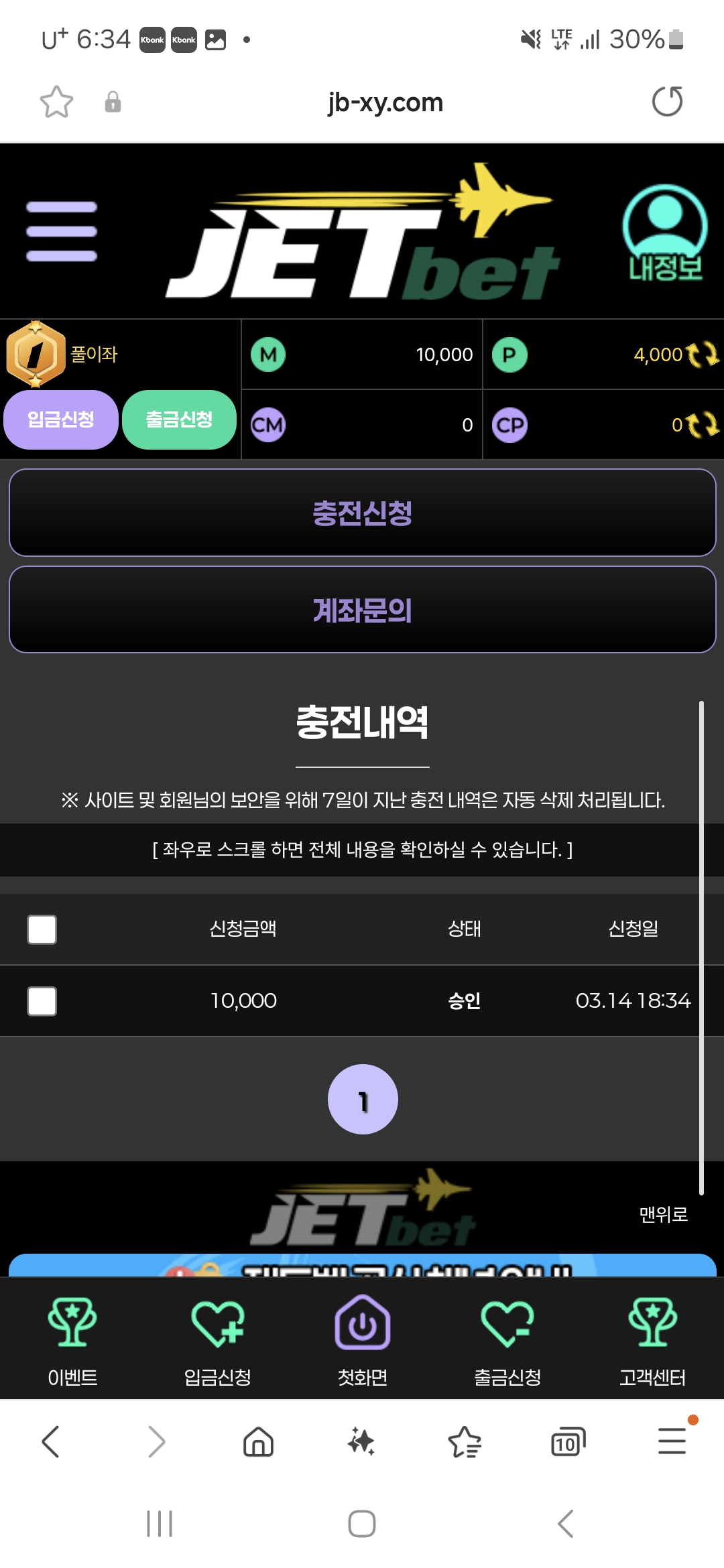Go to page 1 of charge history
Viewport: 724px width, 1568px height.
[x=363, y=1100]
